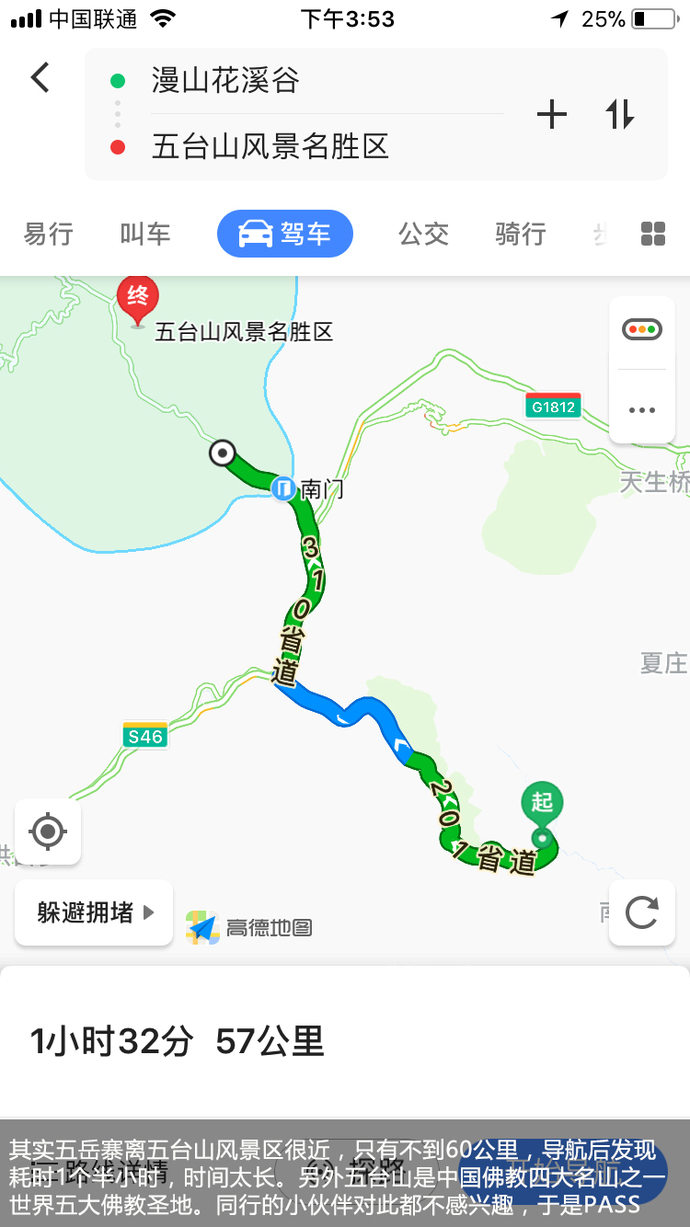690x1227 pixels.
Task: Switch to the 易行 tab
Action: click(x=49, y=234)
